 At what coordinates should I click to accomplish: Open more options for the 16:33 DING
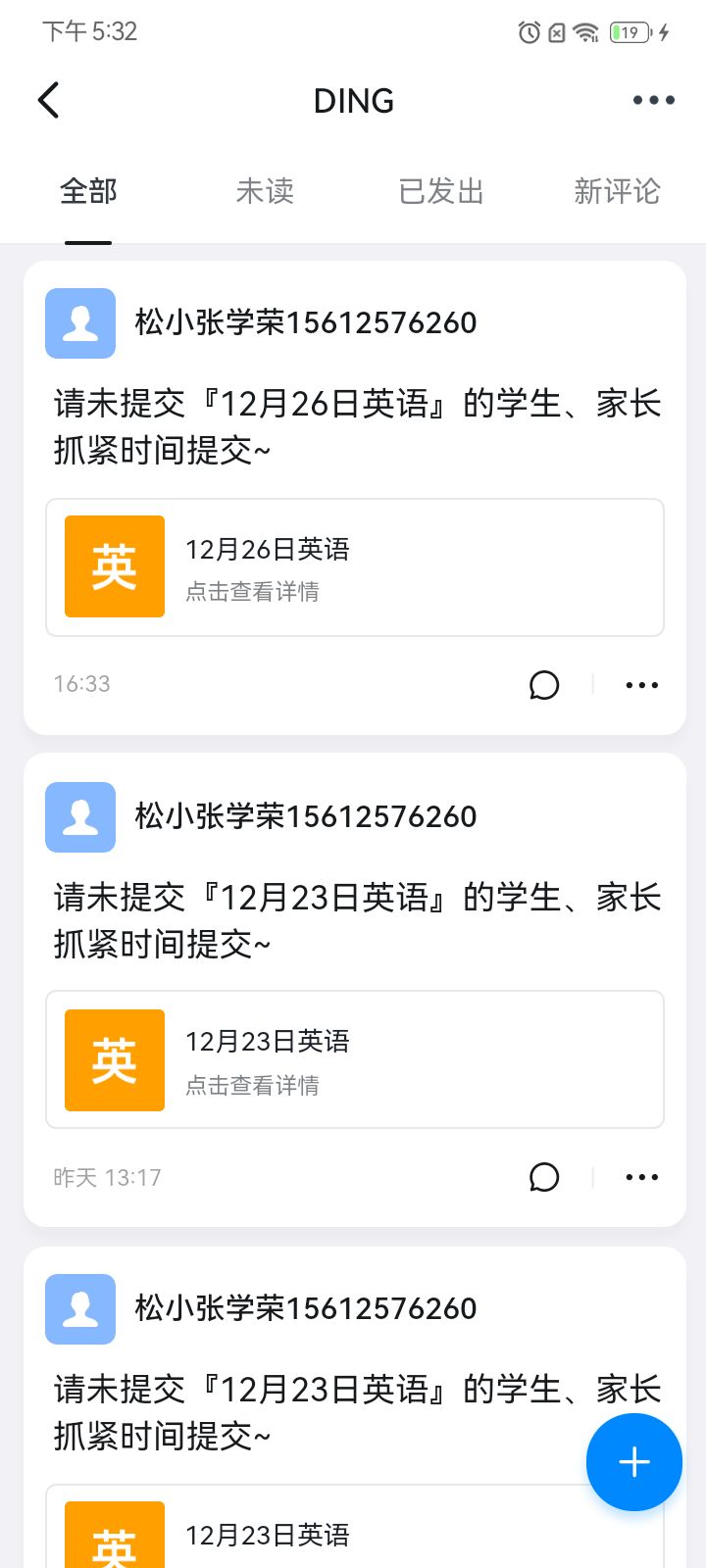click(642, 685)
